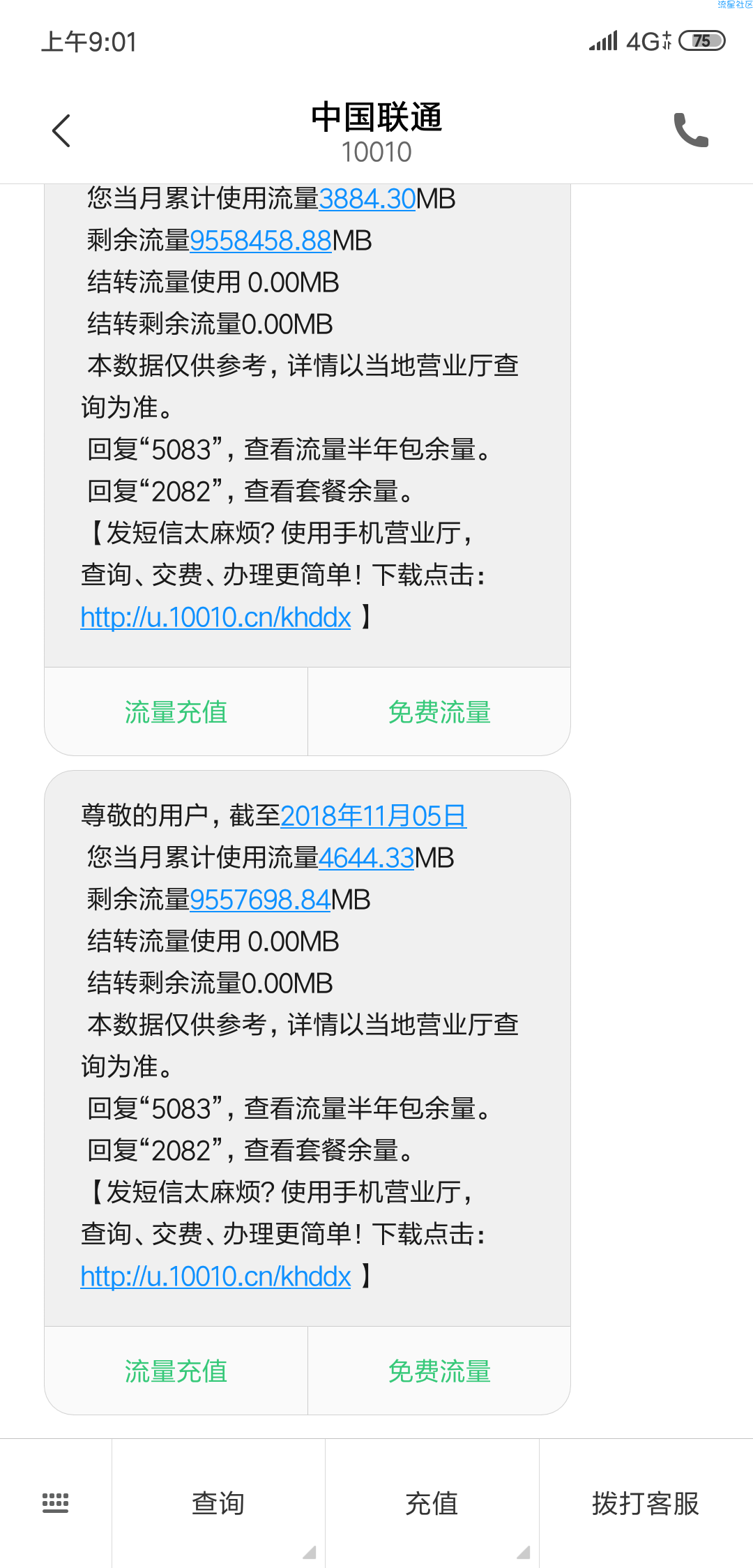Open the date link 2018年11月05日
This screenshot has width=753, height=1568.
pyautogui.click(x=373, y=815)
